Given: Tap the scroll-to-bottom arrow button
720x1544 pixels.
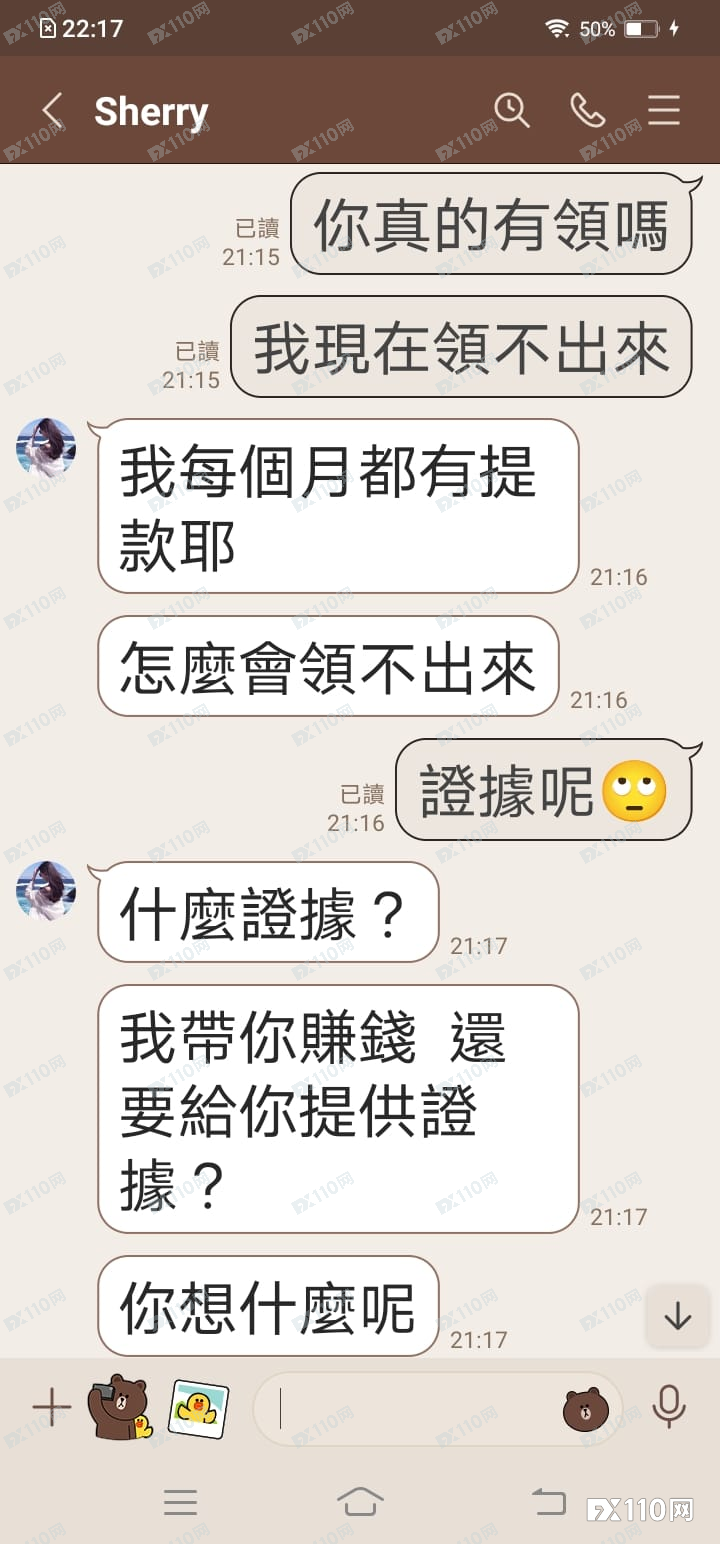Looking at the screenshot, I should click(x=677, y=1317).
